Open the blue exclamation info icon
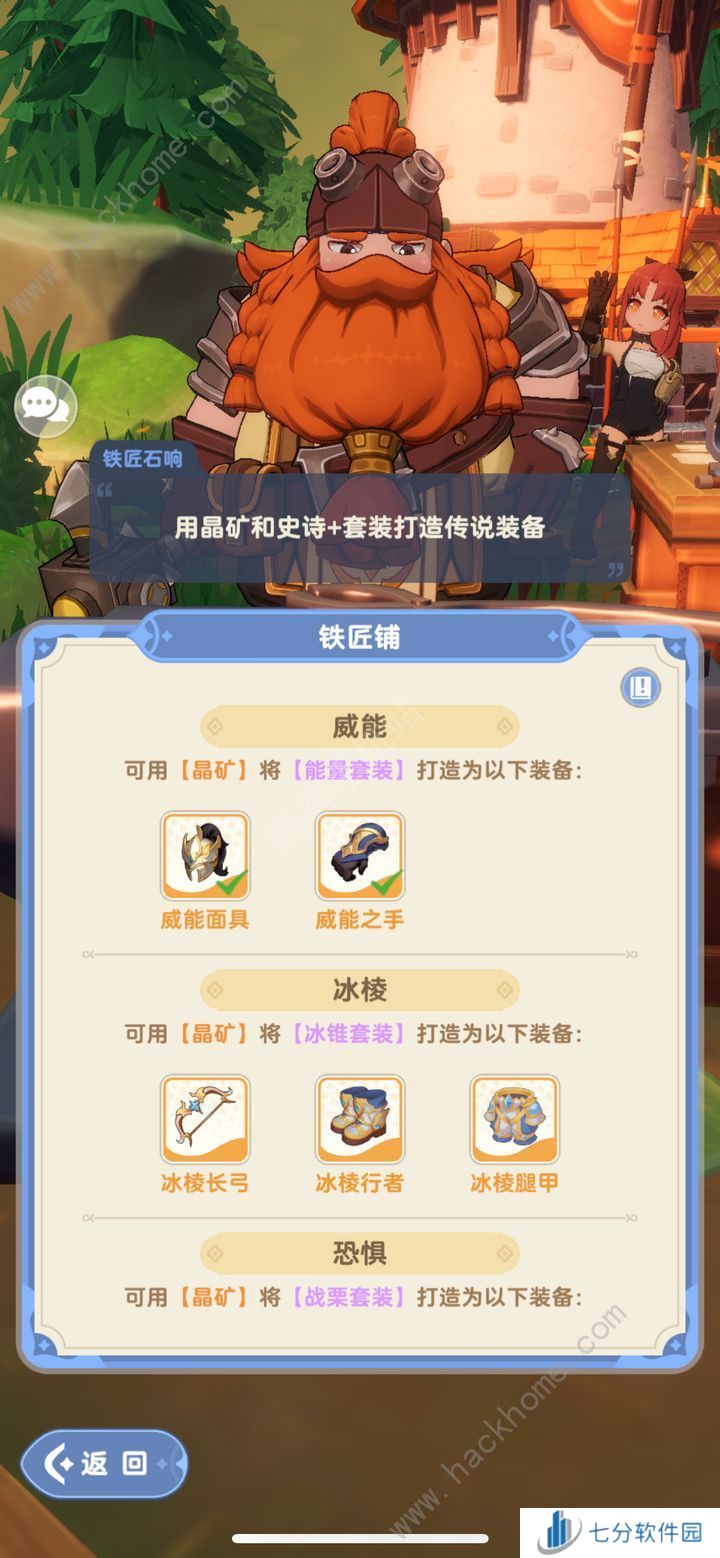The image size is (720, 1558). 641,687
